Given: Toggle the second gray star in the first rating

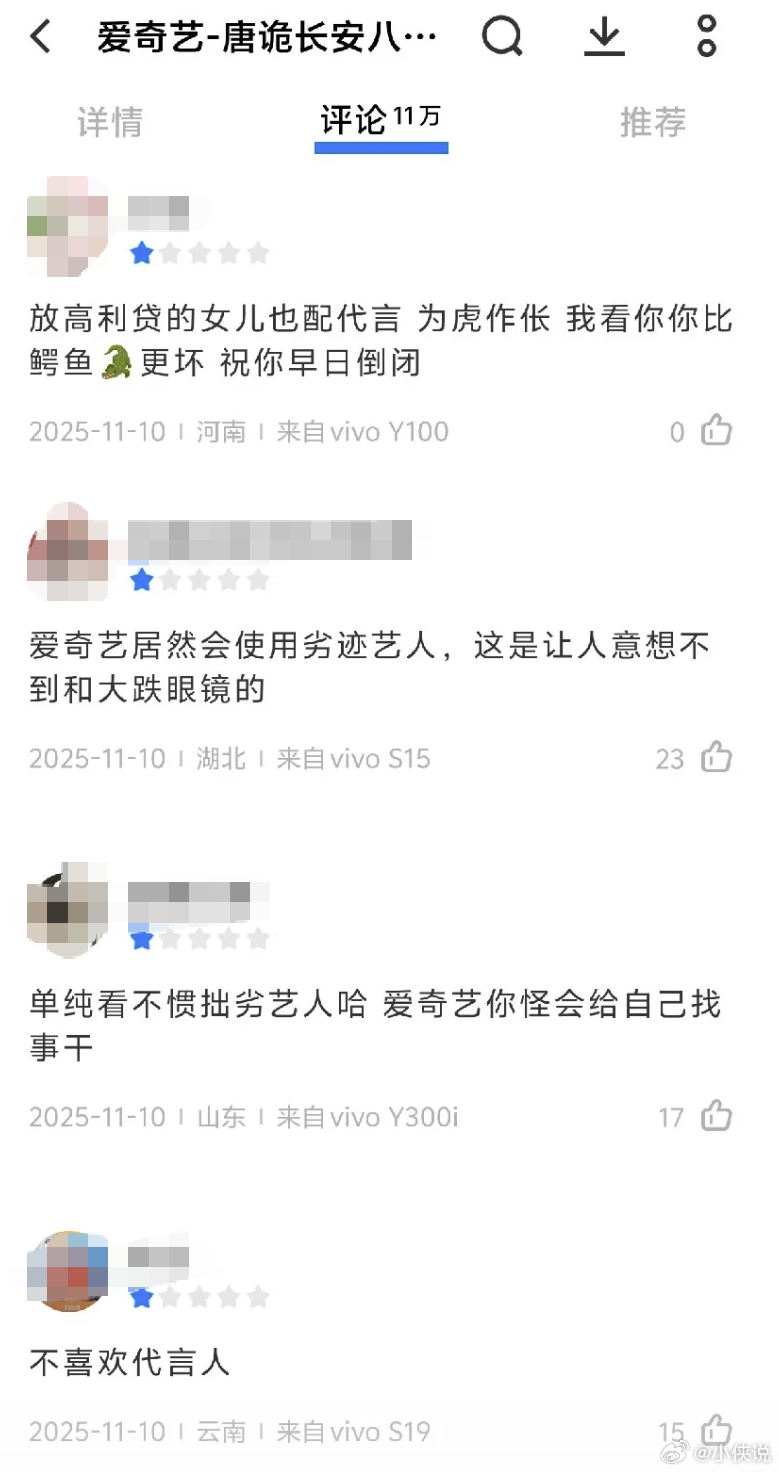Looking at the screenshot, I should 171,253.
